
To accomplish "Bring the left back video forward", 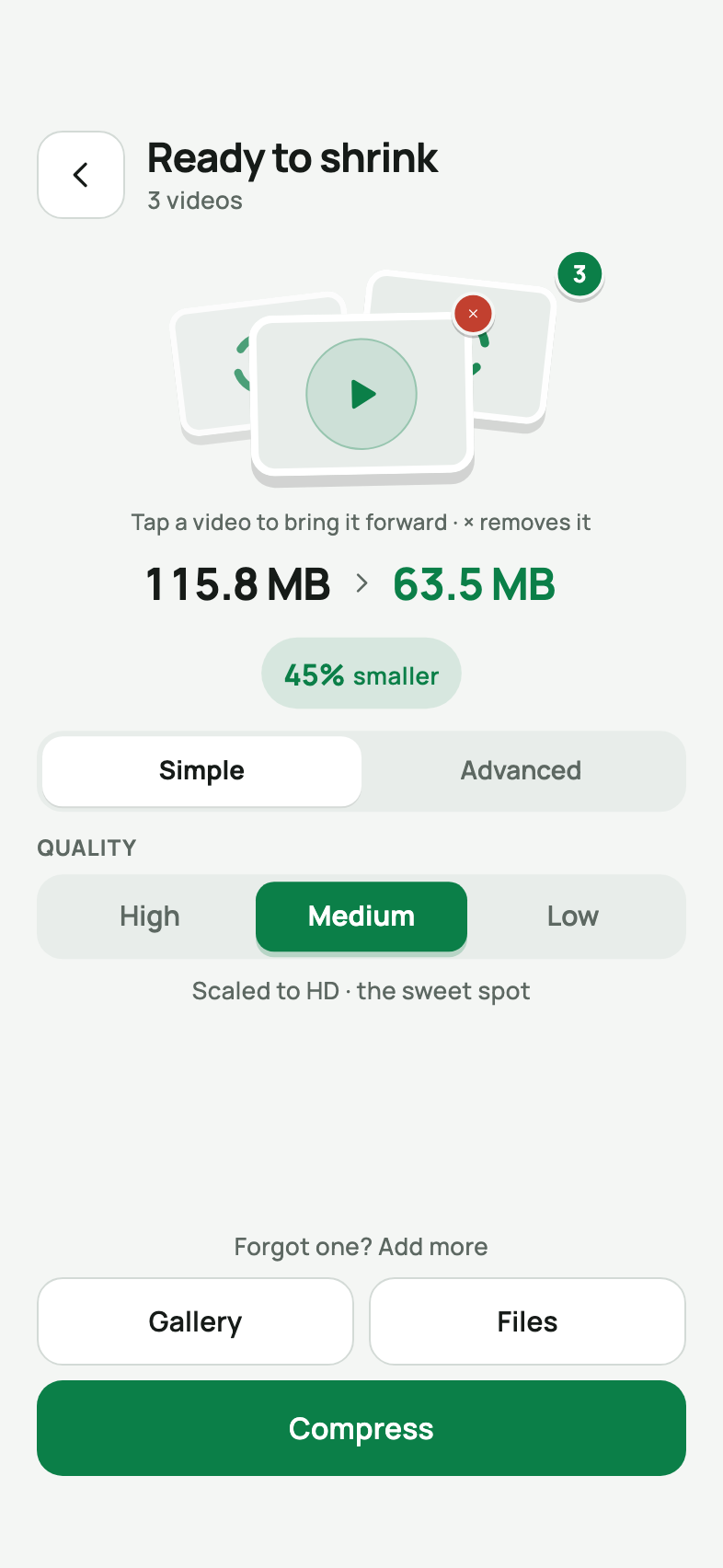I will click(210, 368).
